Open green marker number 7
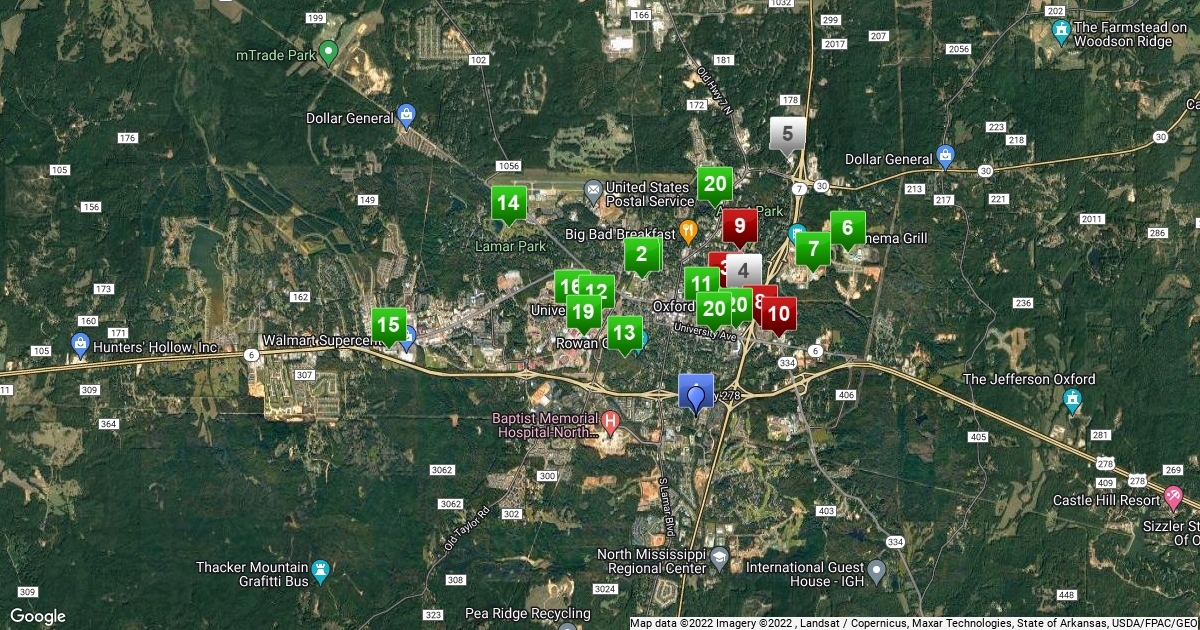1200x630 pixels. click(813, 248)
